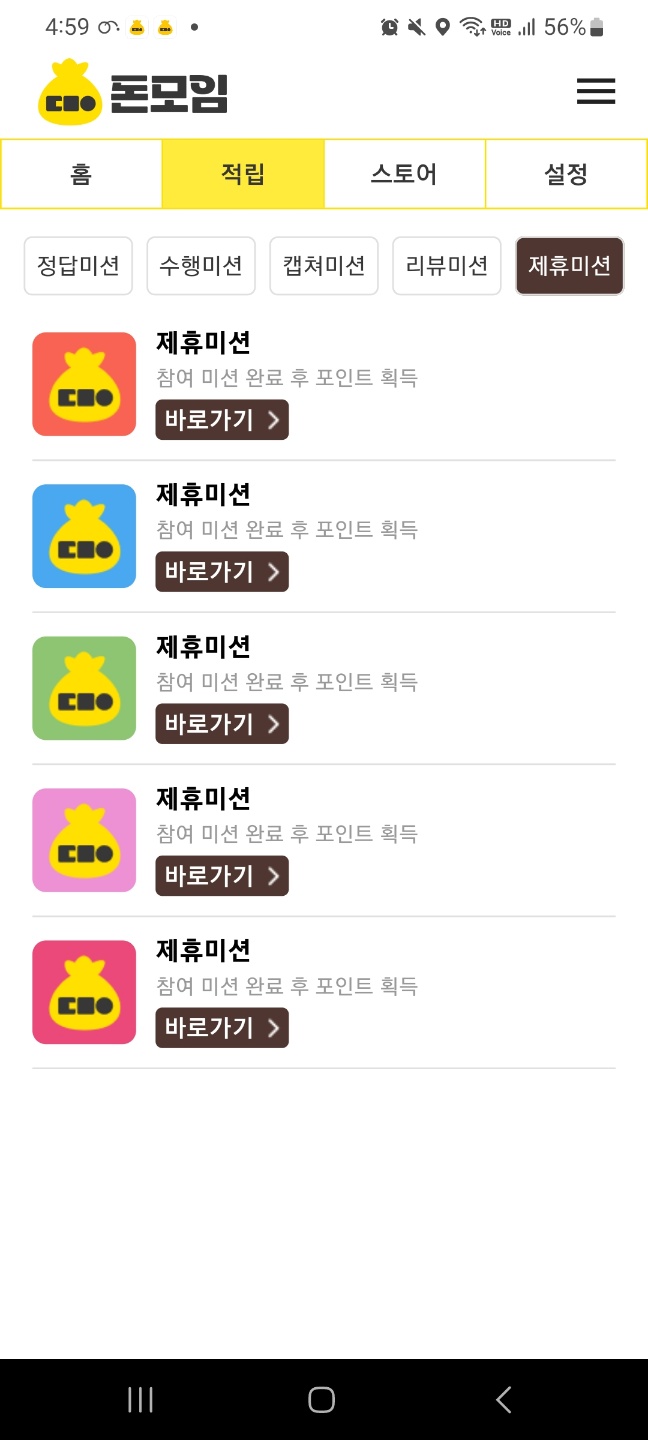Choose the 캡쳐미션 filter
This screenshot has width=648, height=1440.
click(x=324, y=266)
